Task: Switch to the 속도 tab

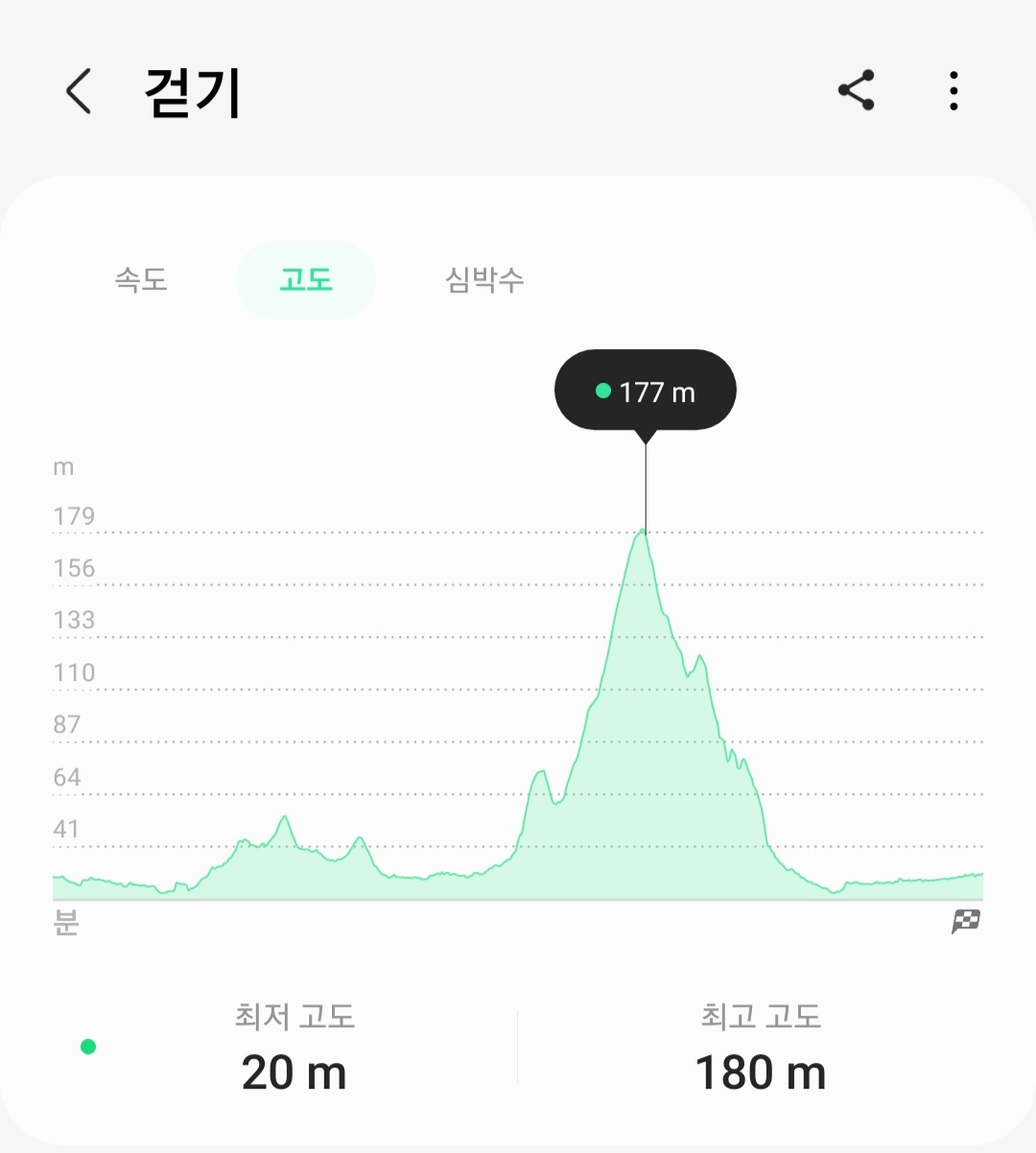Action: coord(141,280)
